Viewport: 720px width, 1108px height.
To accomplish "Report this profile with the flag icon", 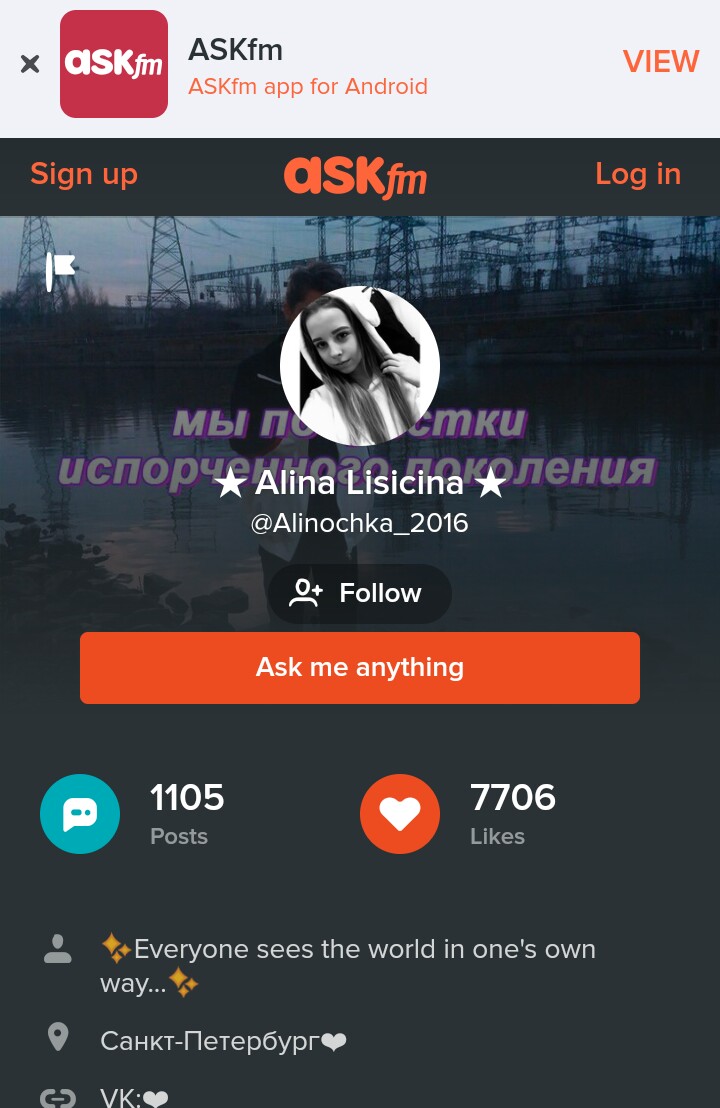I will (x=61, y=271).
